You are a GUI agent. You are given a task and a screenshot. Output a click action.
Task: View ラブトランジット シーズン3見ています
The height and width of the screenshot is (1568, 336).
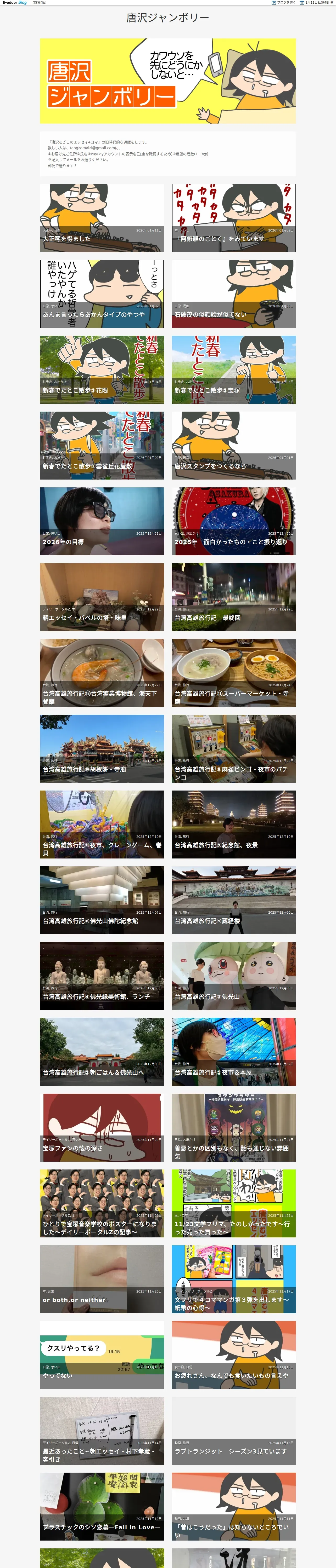pyautogui.click(x=231, y=1451)
